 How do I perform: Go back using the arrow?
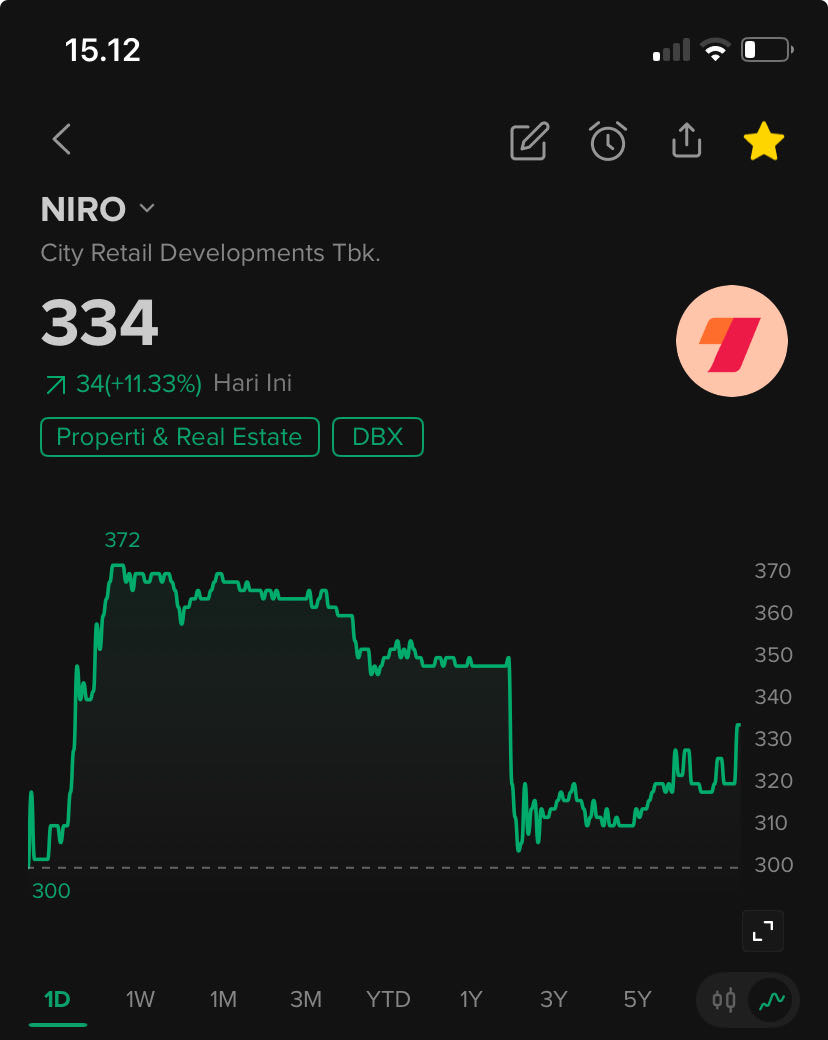click(62, 140)
